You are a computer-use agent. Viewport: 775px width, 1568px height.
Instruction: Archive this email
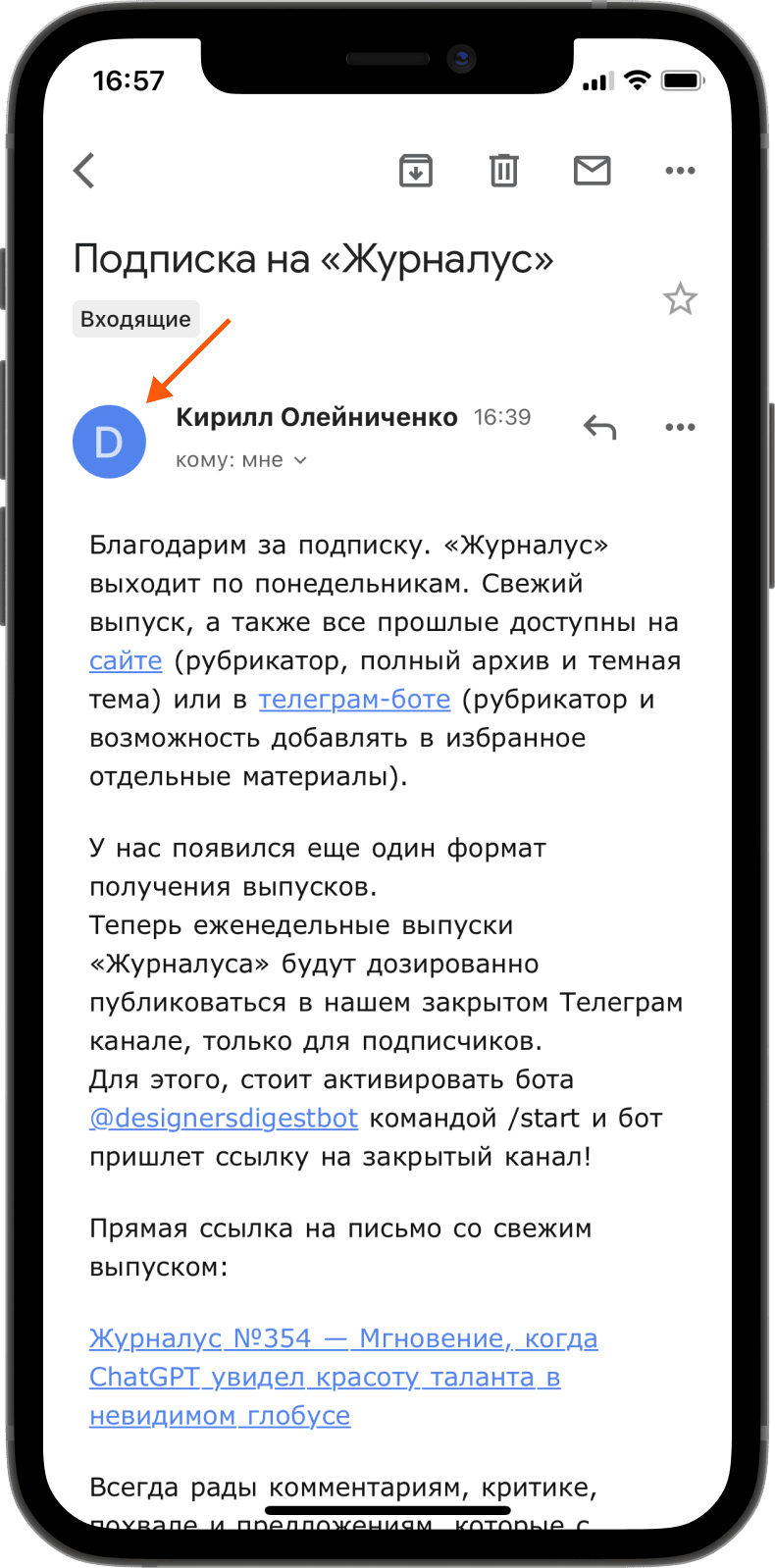[x=416, y=171]
